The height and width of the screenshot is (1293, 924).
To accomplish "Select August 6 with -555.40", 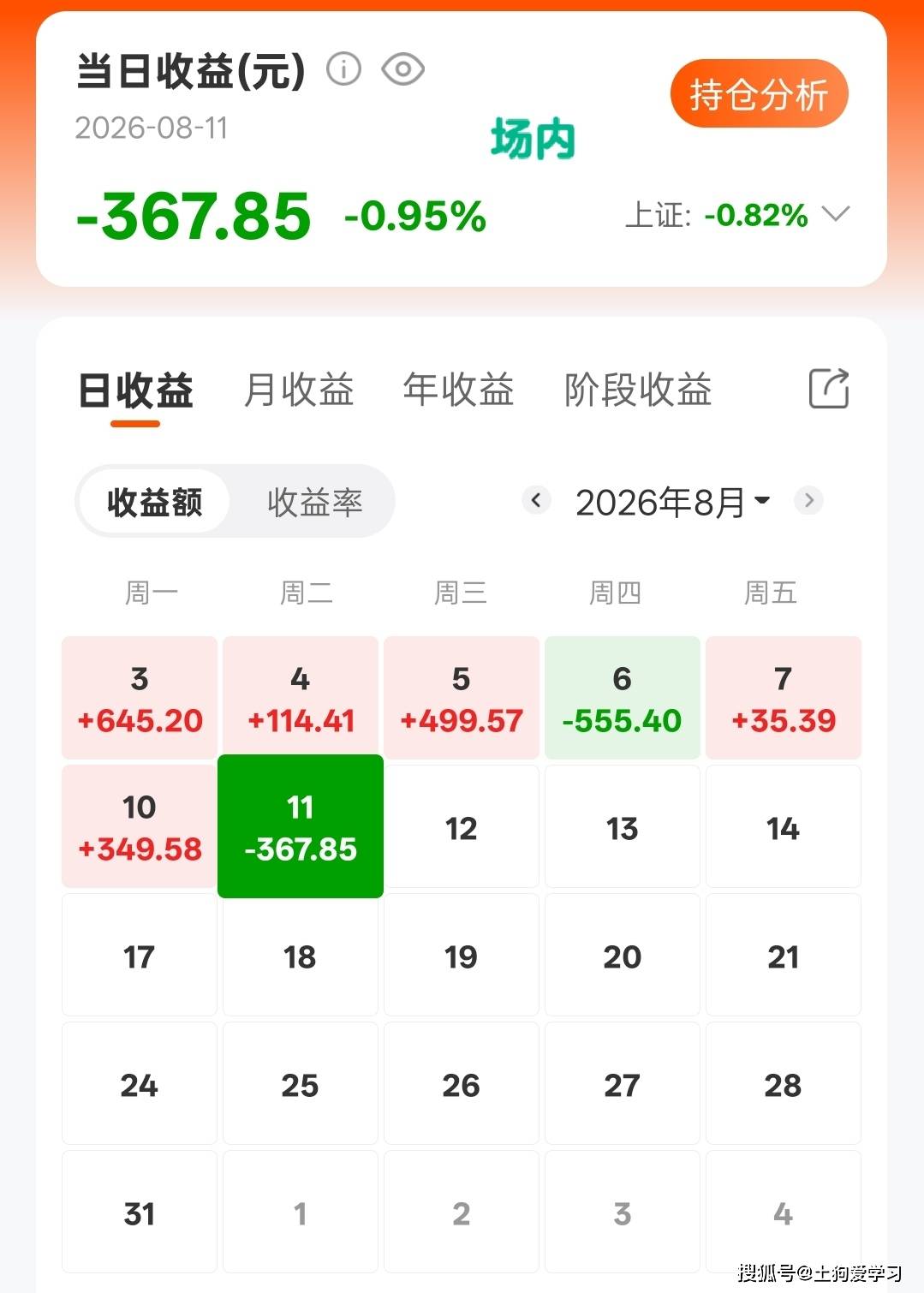I will tap(623, 698).
